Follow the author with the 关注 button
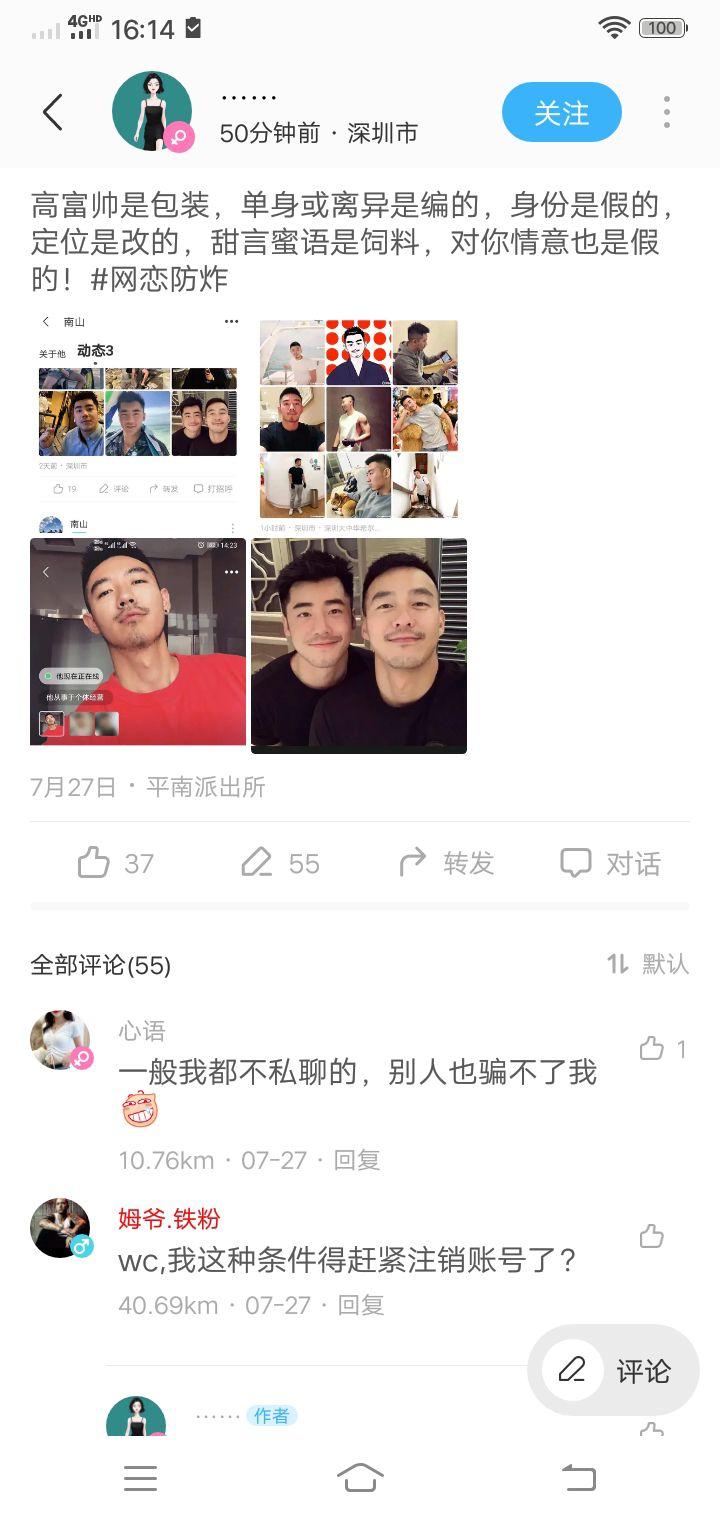 tap(561, 112)
